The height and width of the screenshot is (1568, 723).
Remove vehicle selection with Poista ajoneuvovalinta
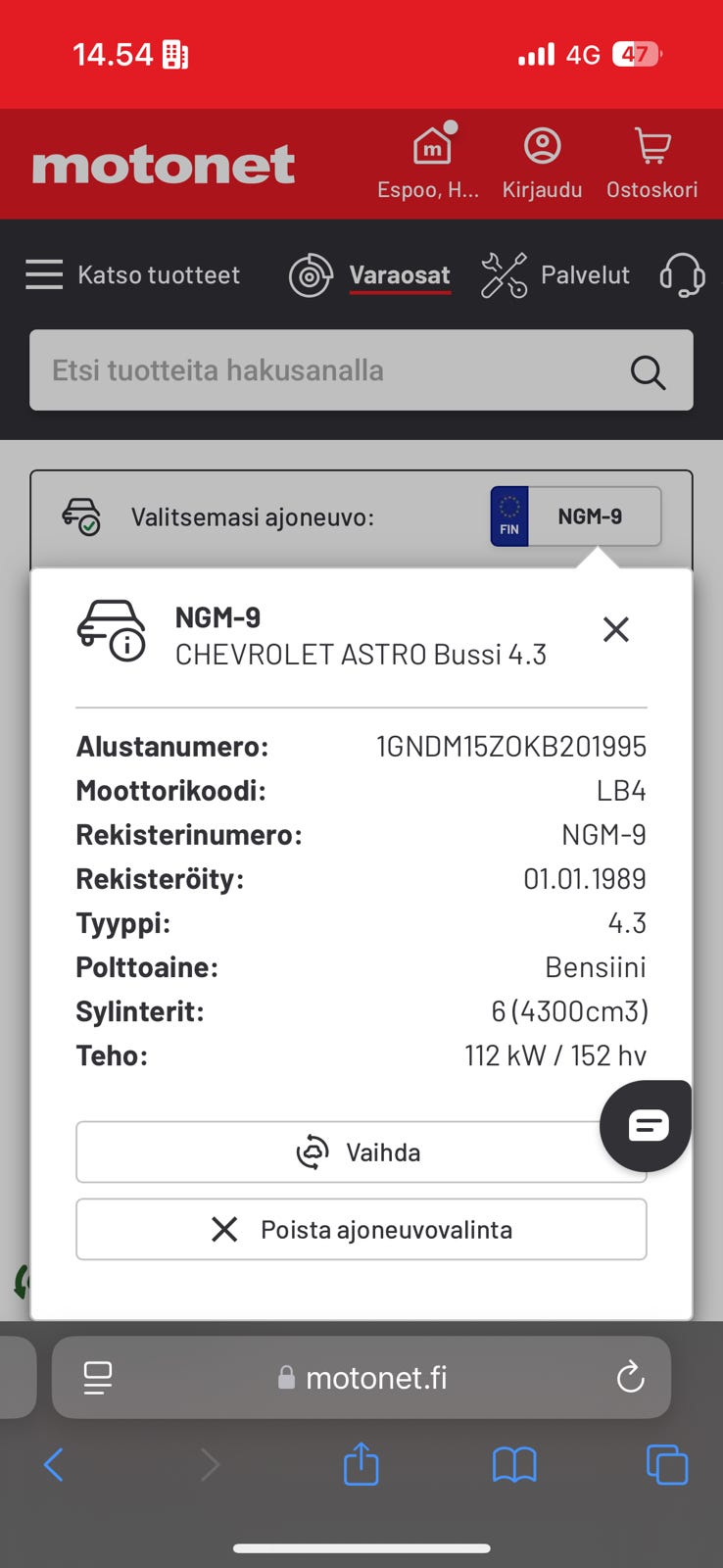coord(361,1229)
